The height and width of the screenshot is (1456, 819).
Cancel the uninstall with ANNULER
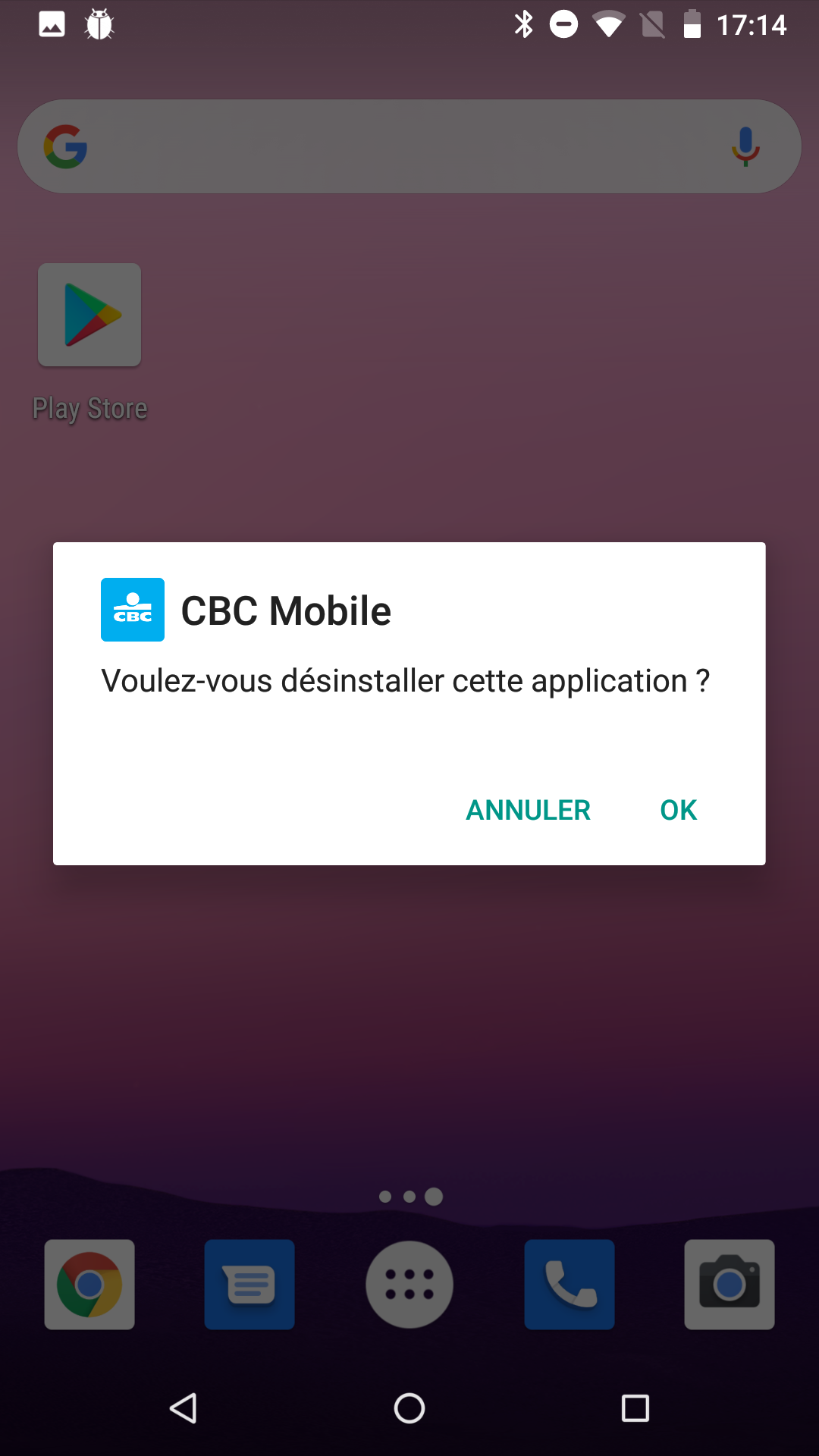click(x=529, y=810)
